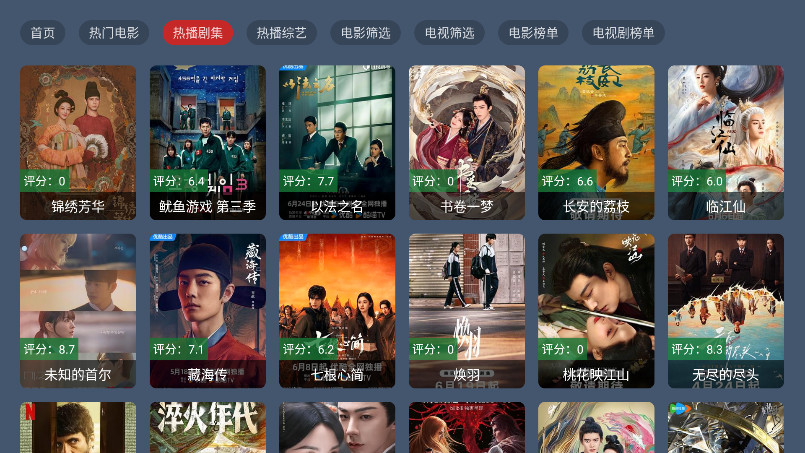The height and width of the screenshot is (453, 805).
Task: Open the 热门电影 tab
Action: (x=114, y=33)
